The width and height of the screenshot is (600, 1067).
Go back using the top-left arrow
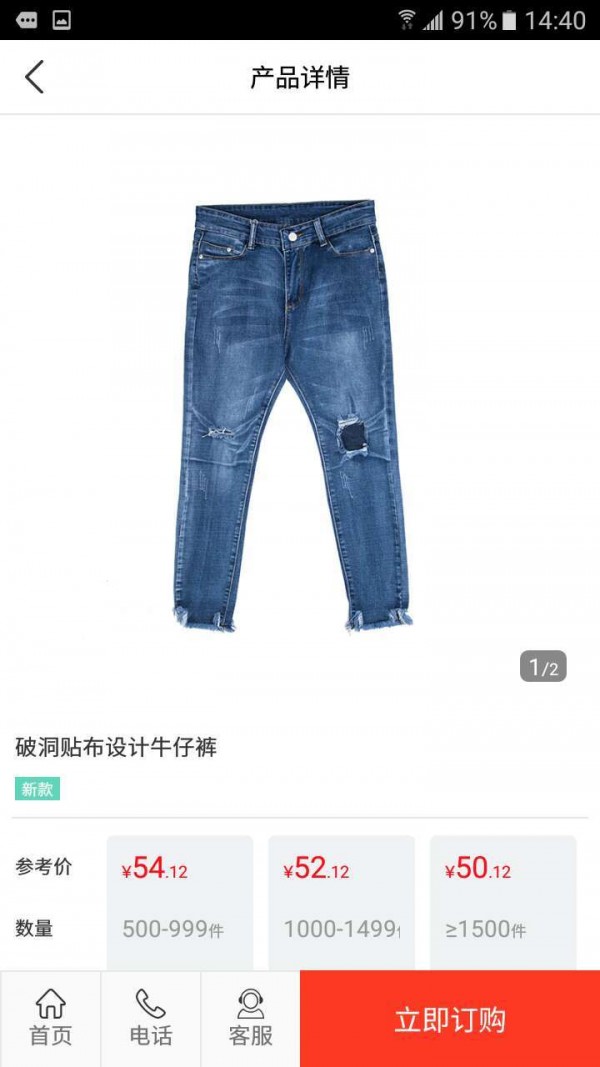(35, 77)
